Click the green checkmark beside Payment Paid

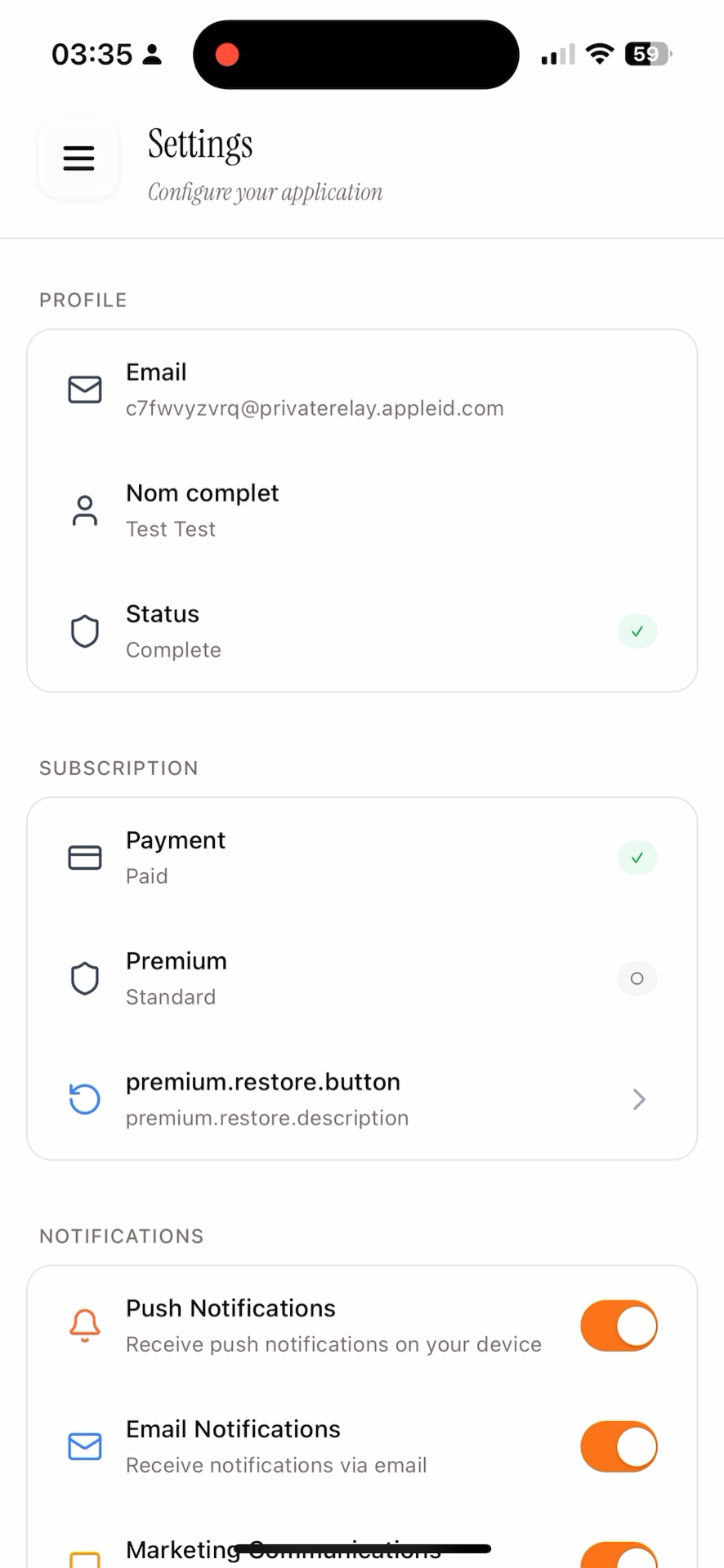637,857
